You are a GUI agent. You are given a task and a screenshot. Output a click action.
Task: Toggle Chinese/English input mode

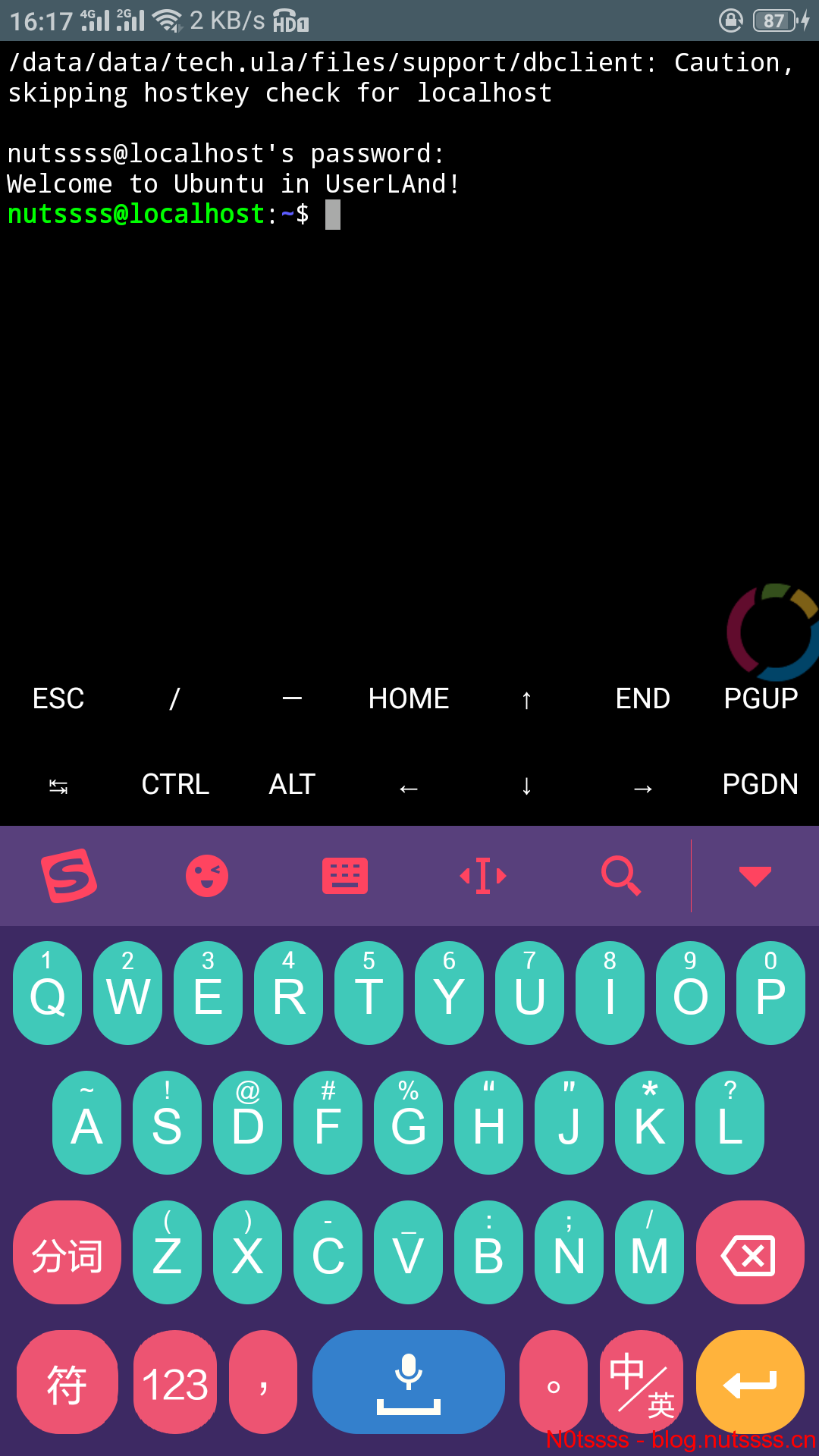(642, 1382)
